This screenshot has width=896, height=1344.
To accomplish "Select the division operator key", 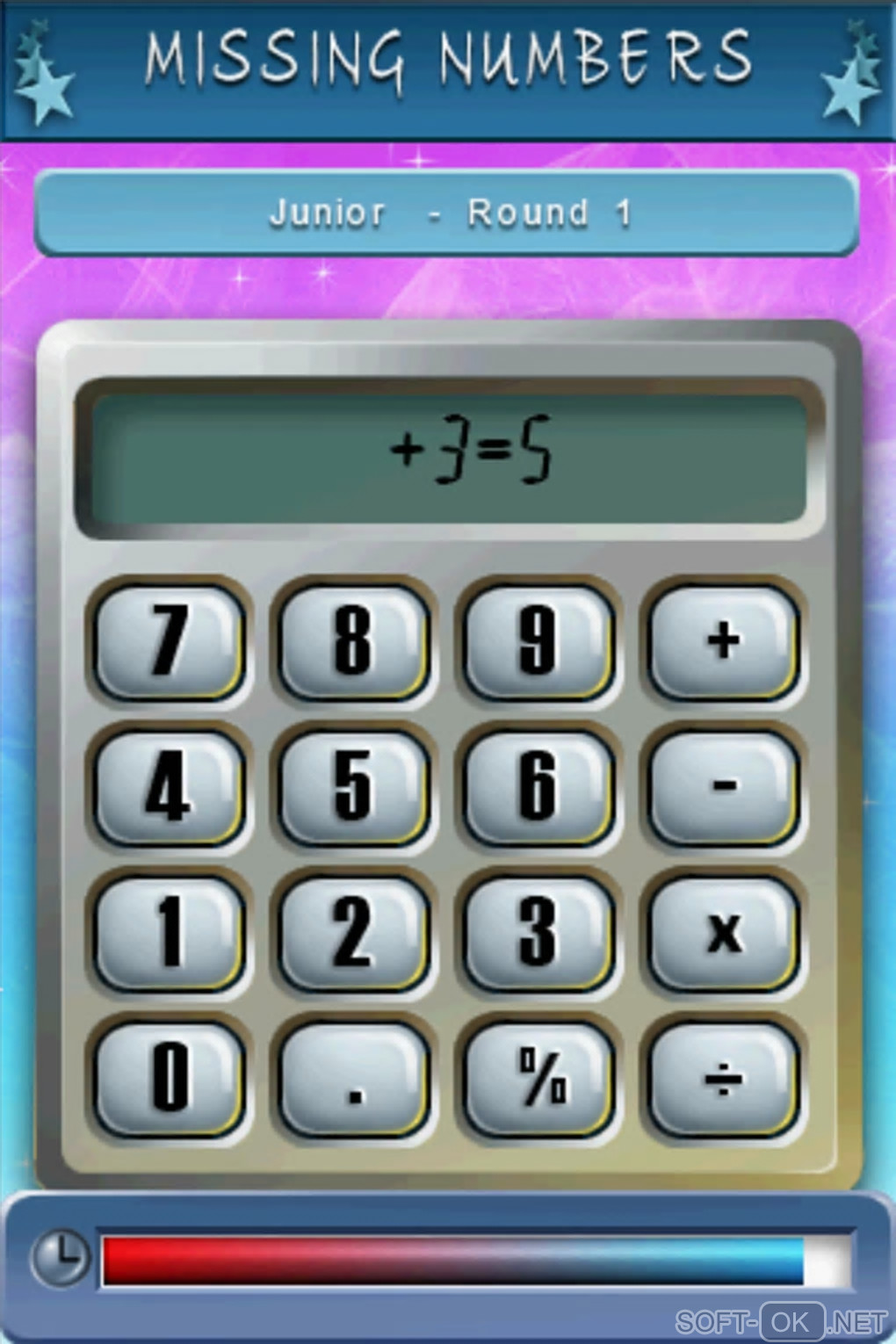I will (723, 1076).
